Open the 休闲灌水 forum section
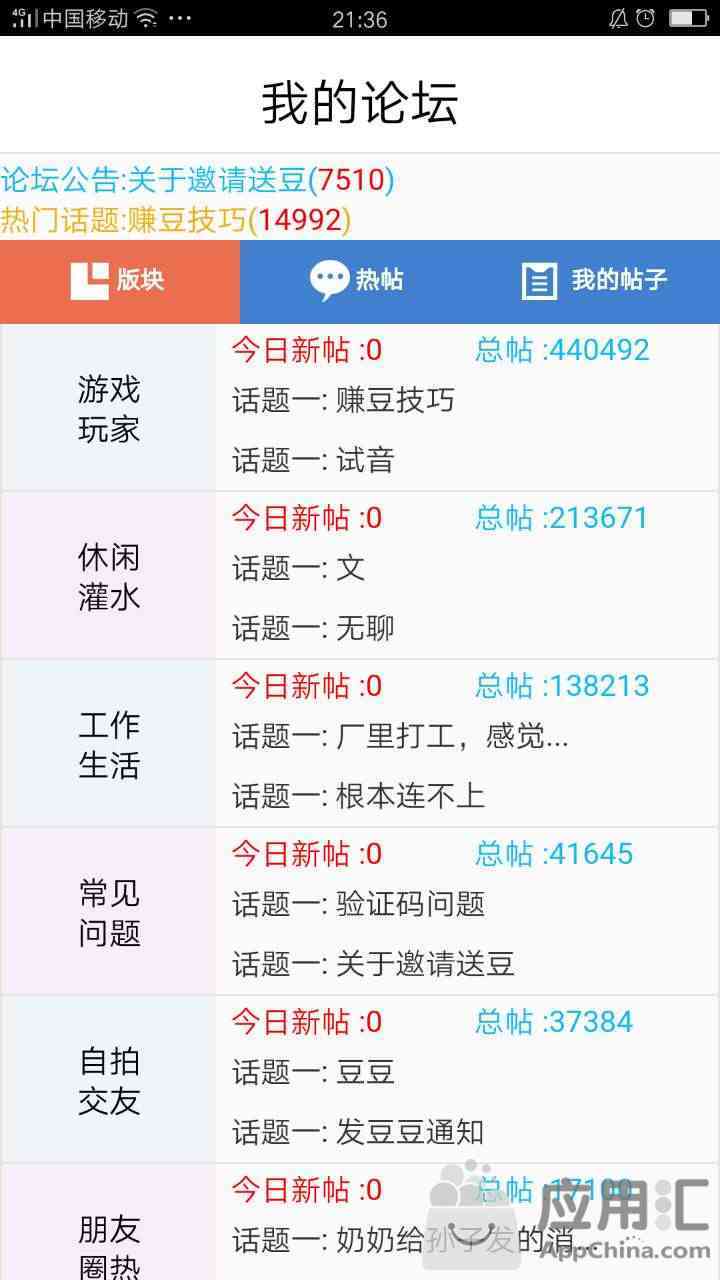Viewport: 720px width, 1280px height. pos(108,577)
